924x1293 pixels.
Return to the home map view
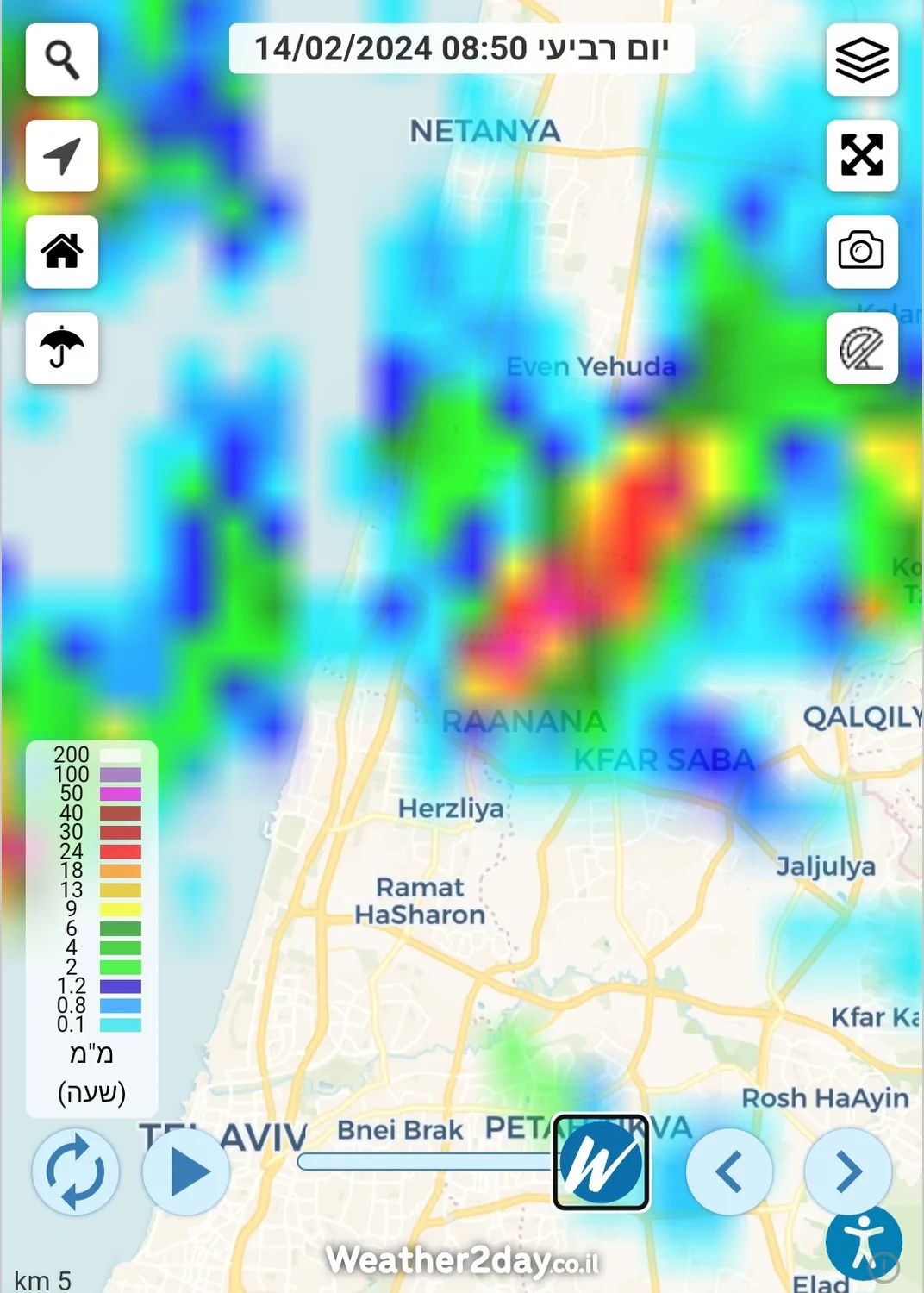click(x=62, y=252)
